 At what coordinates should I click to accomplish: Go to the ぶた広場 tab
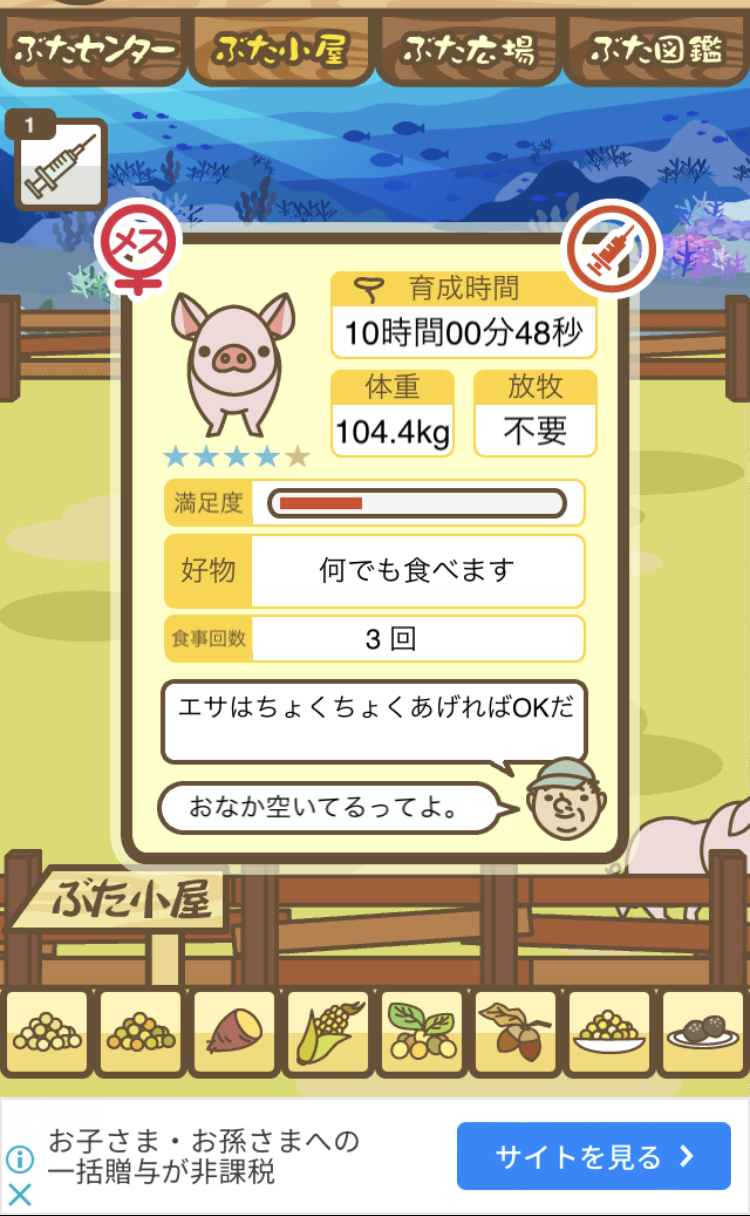click(468, 49)
